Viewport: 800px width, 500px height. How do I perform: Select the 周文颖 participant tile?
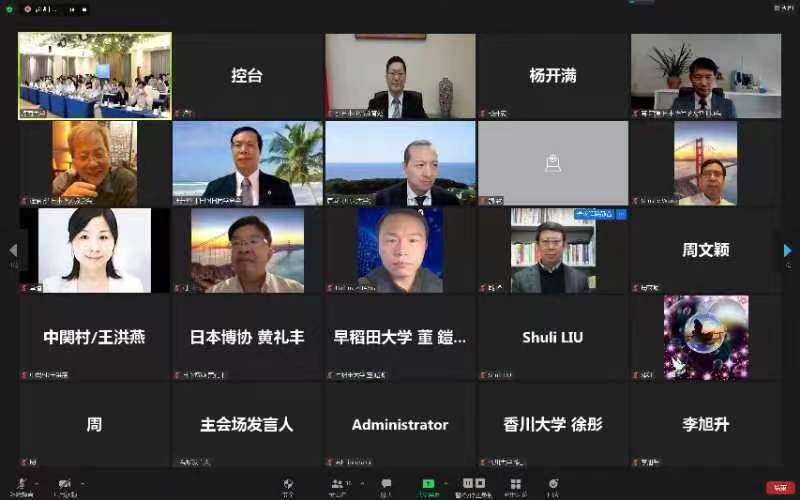705,250
